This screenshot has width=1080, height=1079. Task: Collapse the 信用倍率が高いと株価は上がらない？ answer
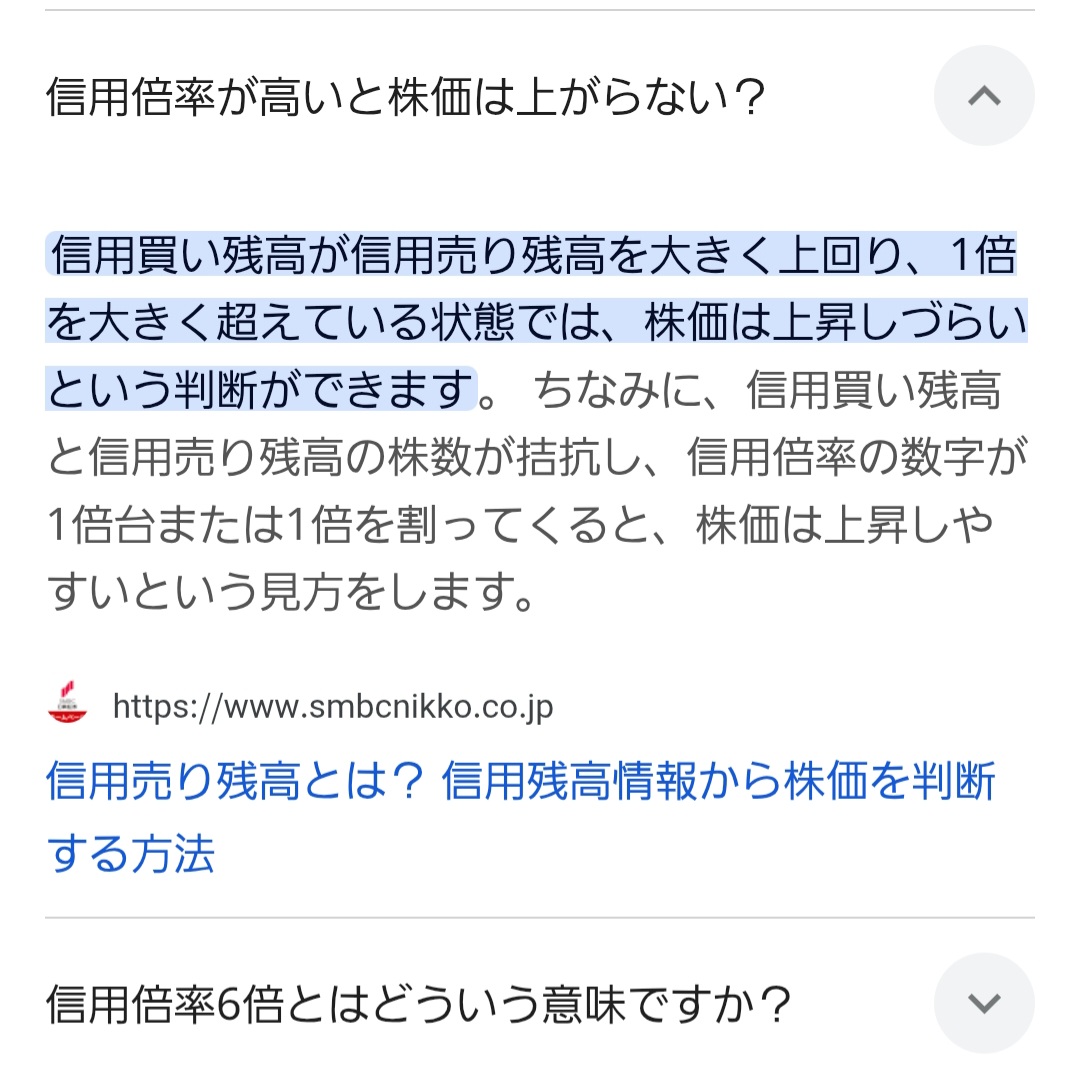[984, 96]
